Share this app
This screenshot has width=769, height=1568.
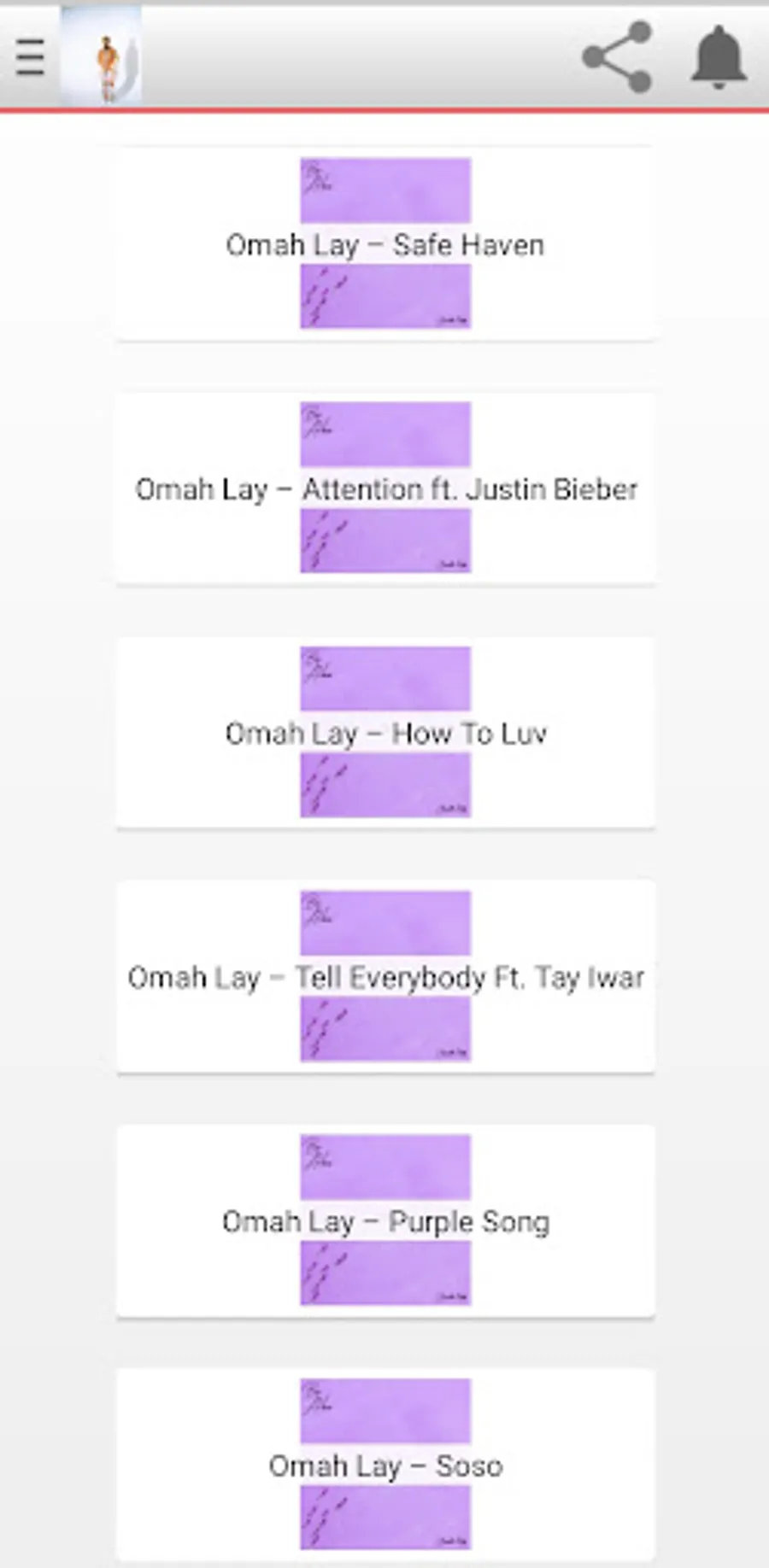[617, 57]
